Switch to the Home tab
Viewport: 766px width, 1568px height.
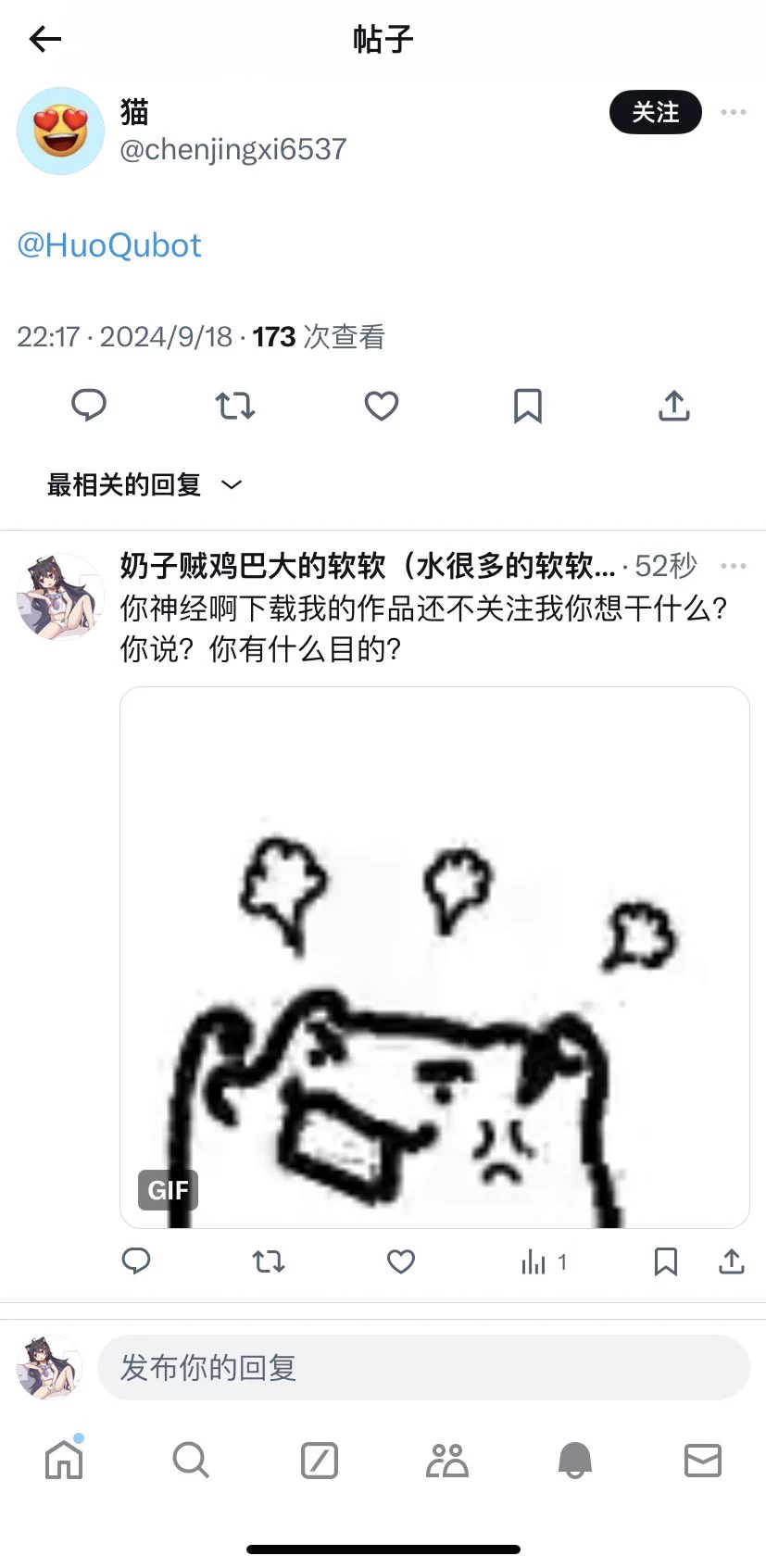click(64, 1461)
